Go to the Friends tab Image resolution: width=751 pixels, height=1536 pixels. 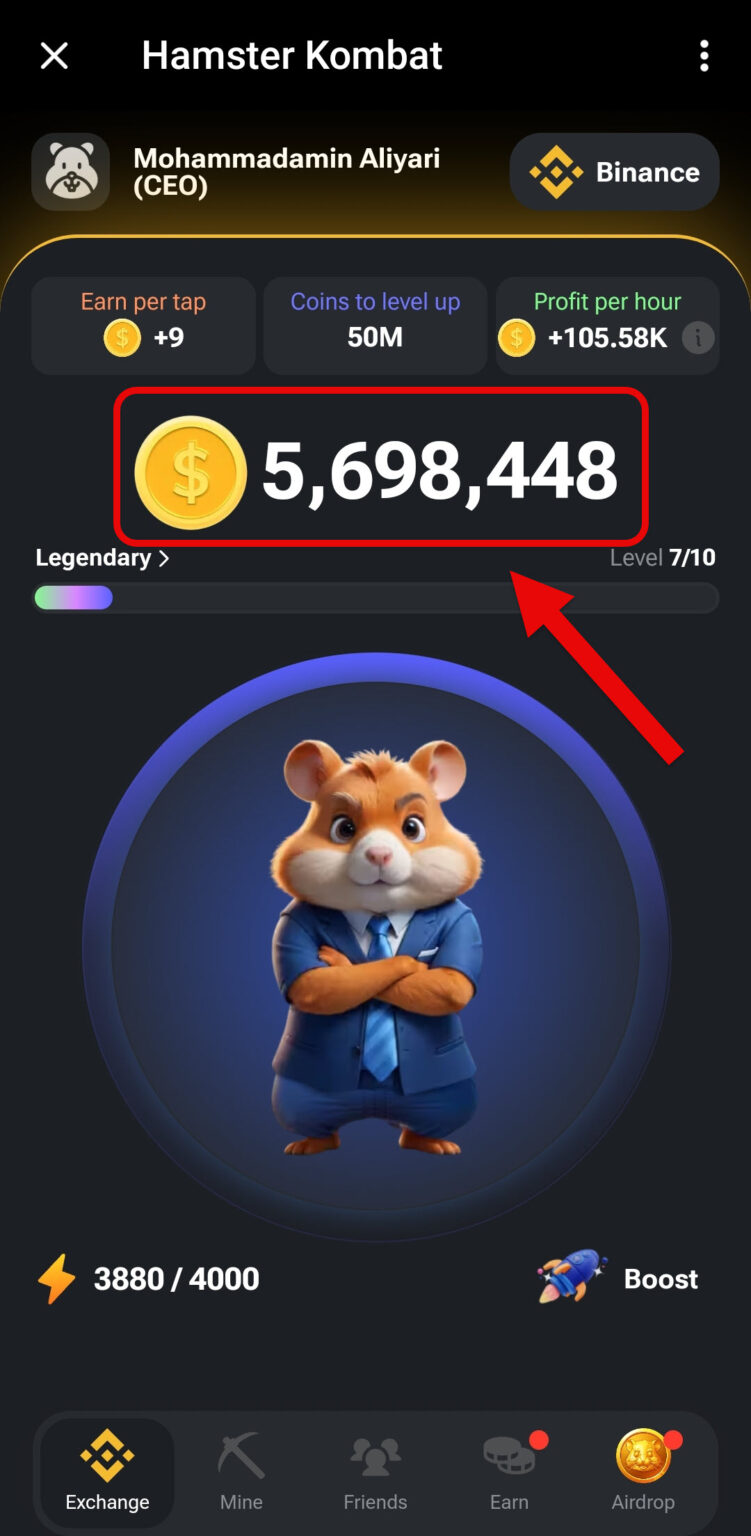point(375,1470)
